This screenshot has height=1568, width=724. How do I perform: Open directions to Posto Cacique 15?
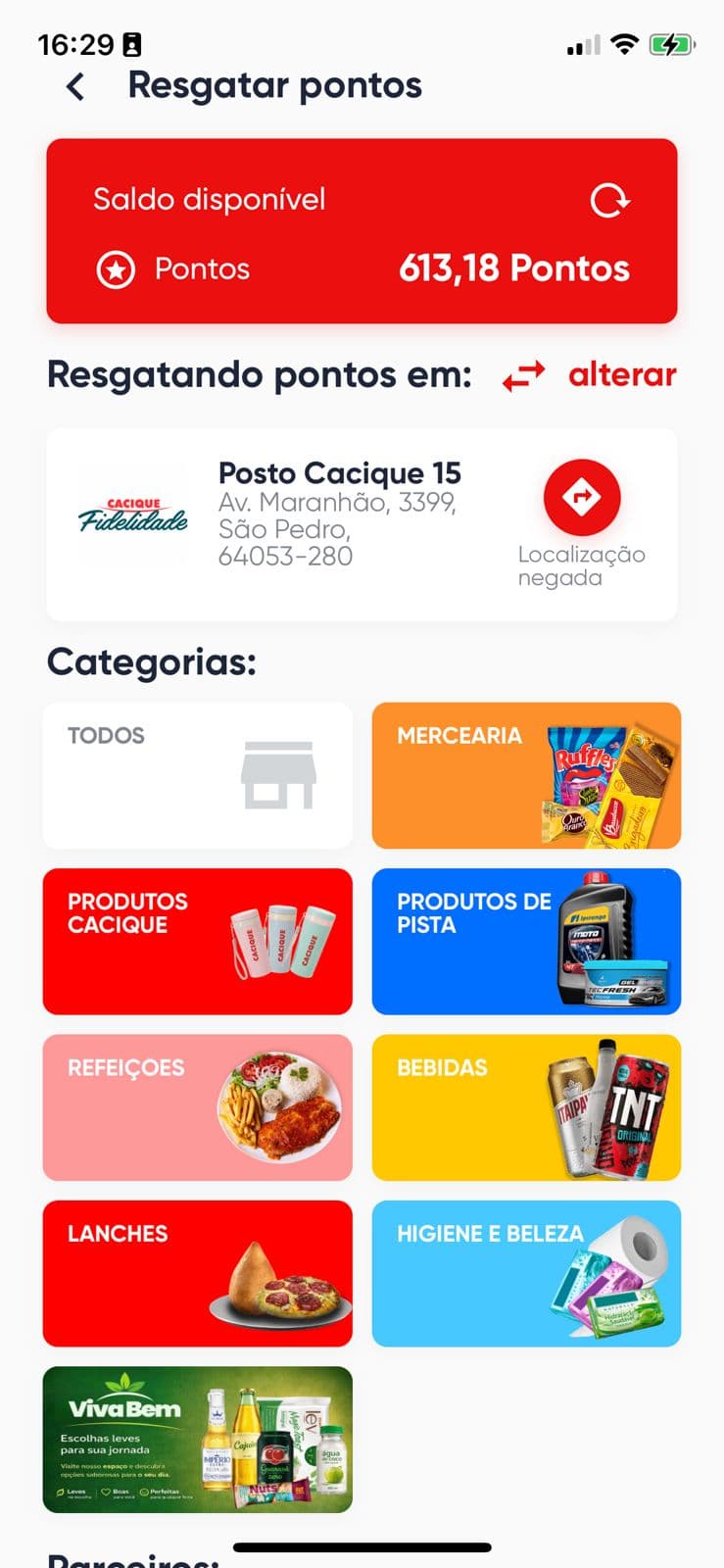(582, 497)
